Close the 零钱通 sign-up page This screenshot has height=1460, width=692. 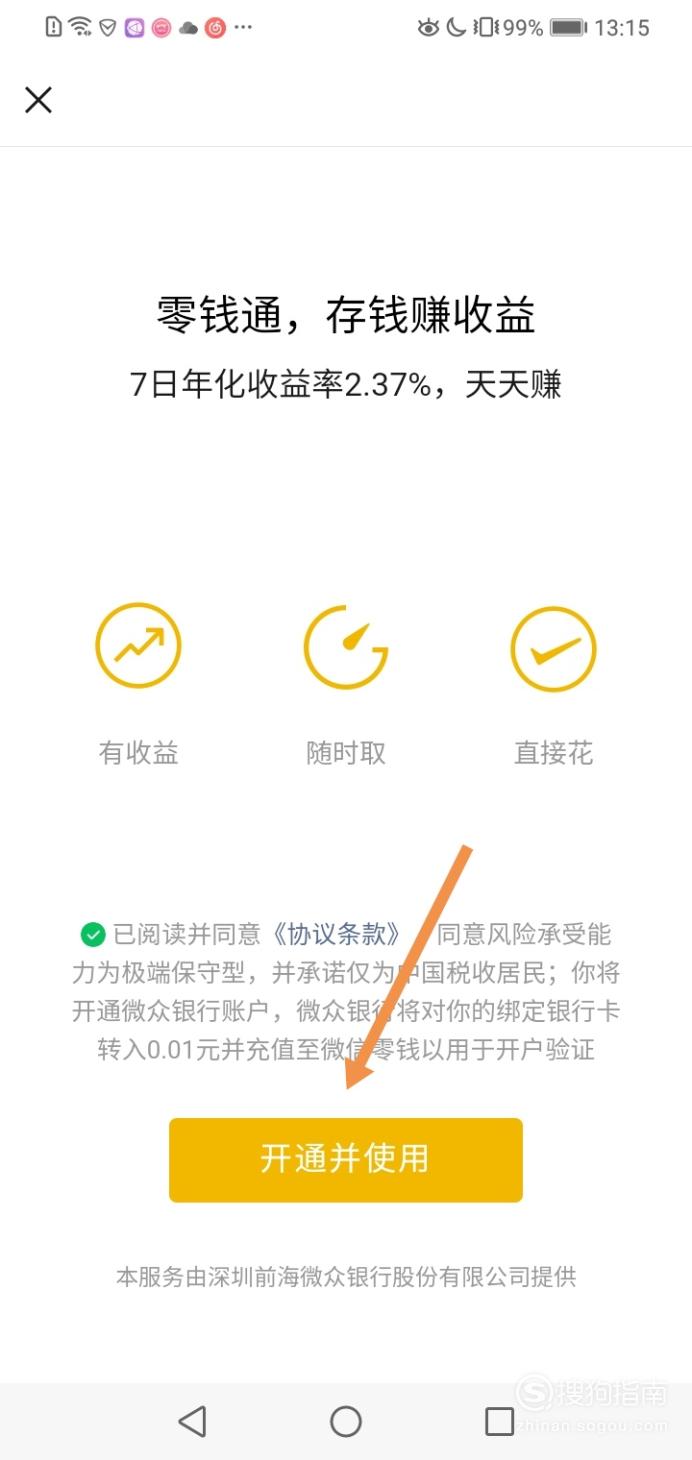point(38,100)
